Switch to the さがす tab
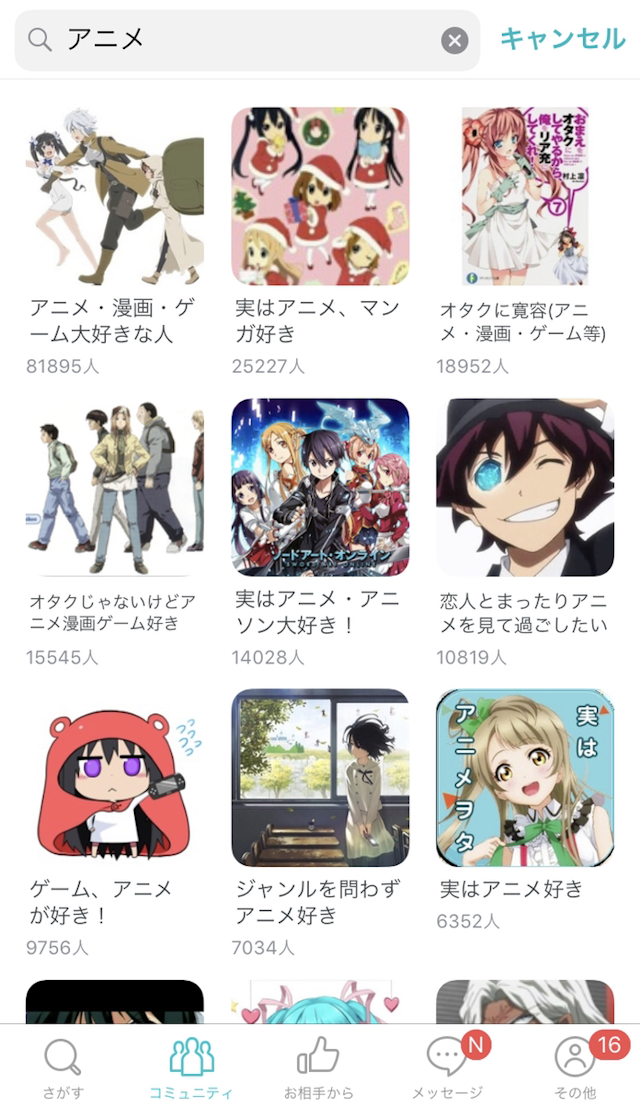Screen dimensions: 640x1107 point(63,1067)
